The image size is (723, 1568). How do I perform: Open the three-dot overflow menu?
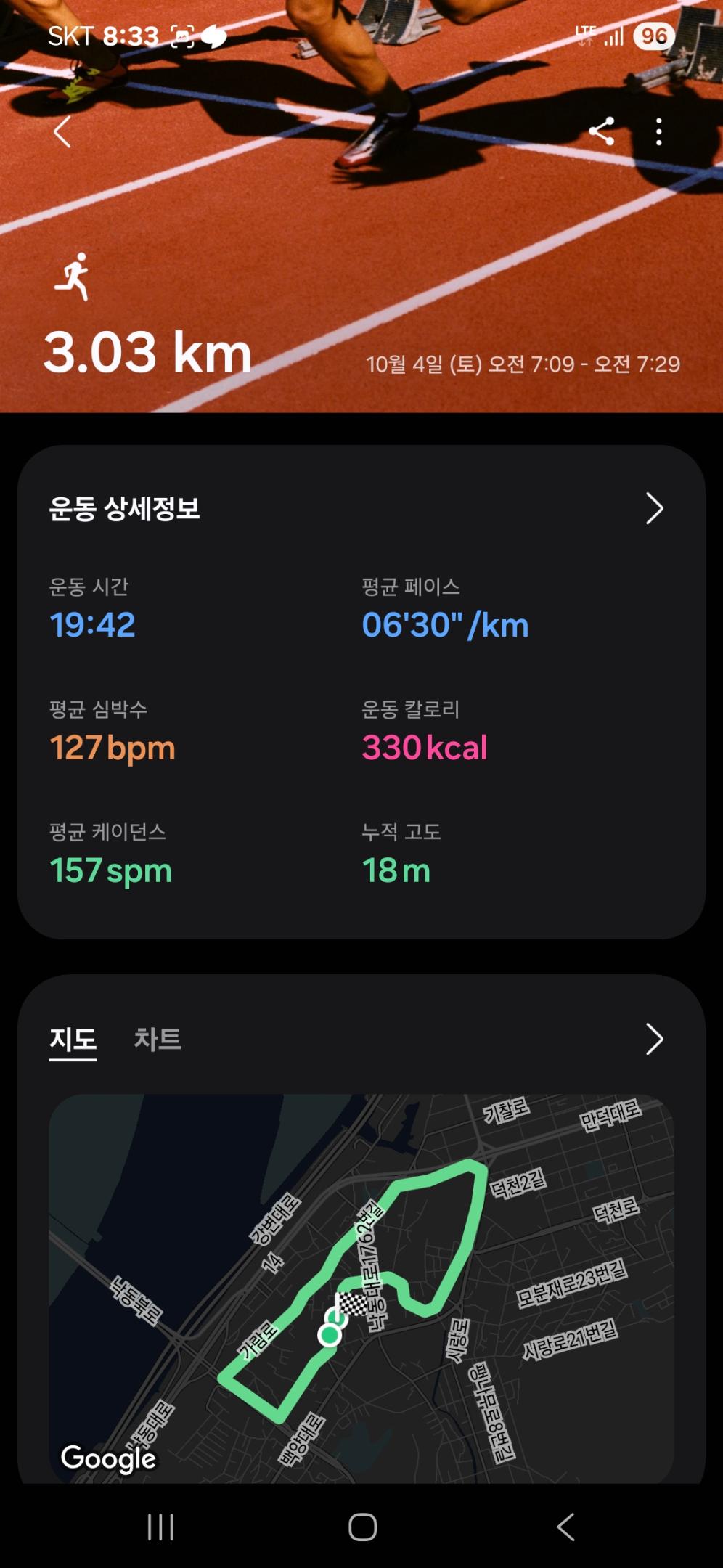(x=658, y=132)
